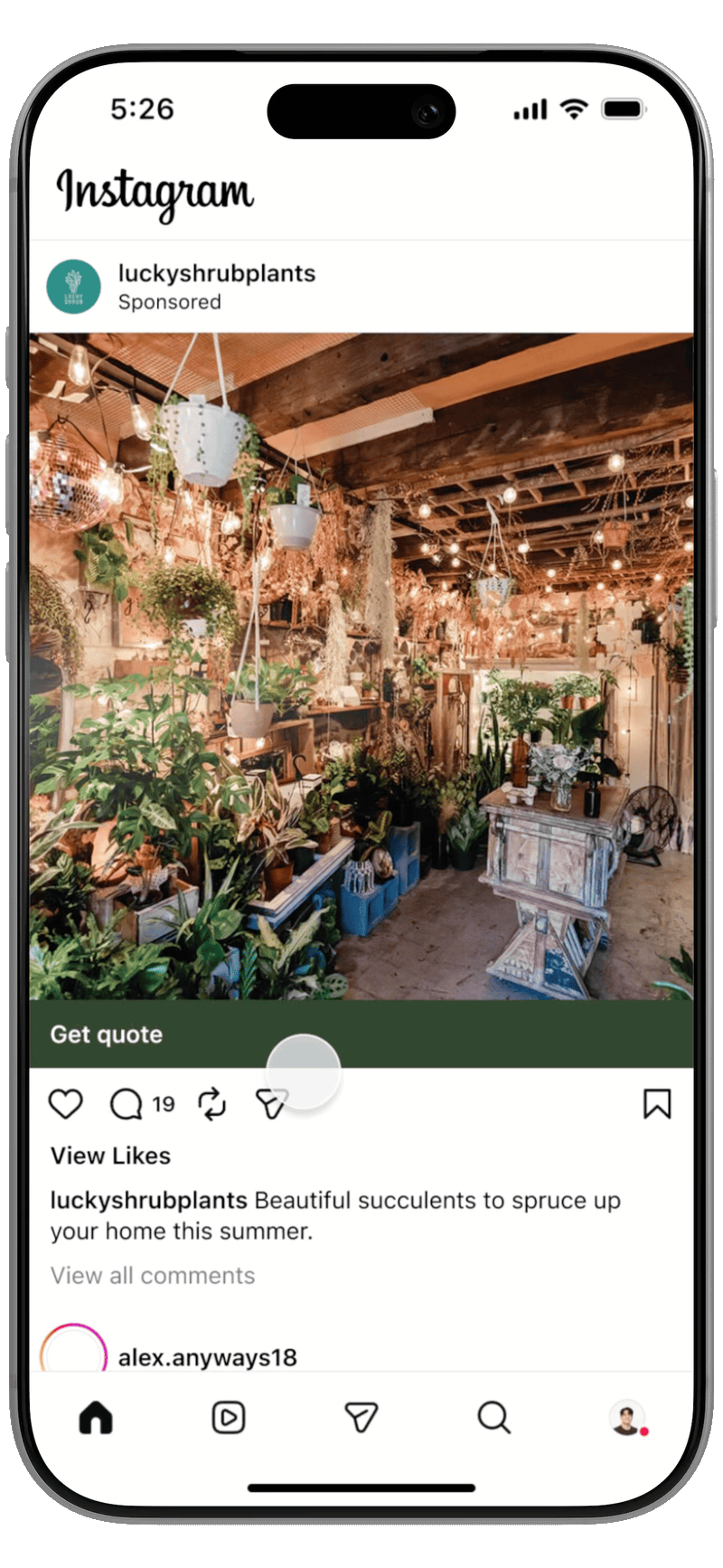View all comments on the post
This screenshot has width=723, height=1568.
[x=153, y=1276]
